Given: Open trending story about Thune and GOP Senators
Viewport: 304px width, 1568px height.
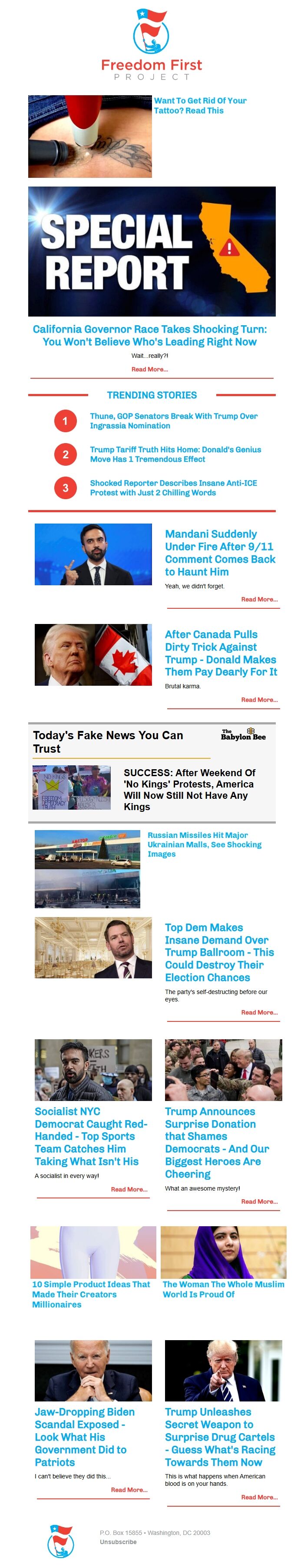Looking at the screenshot, I should click(173, 420).
